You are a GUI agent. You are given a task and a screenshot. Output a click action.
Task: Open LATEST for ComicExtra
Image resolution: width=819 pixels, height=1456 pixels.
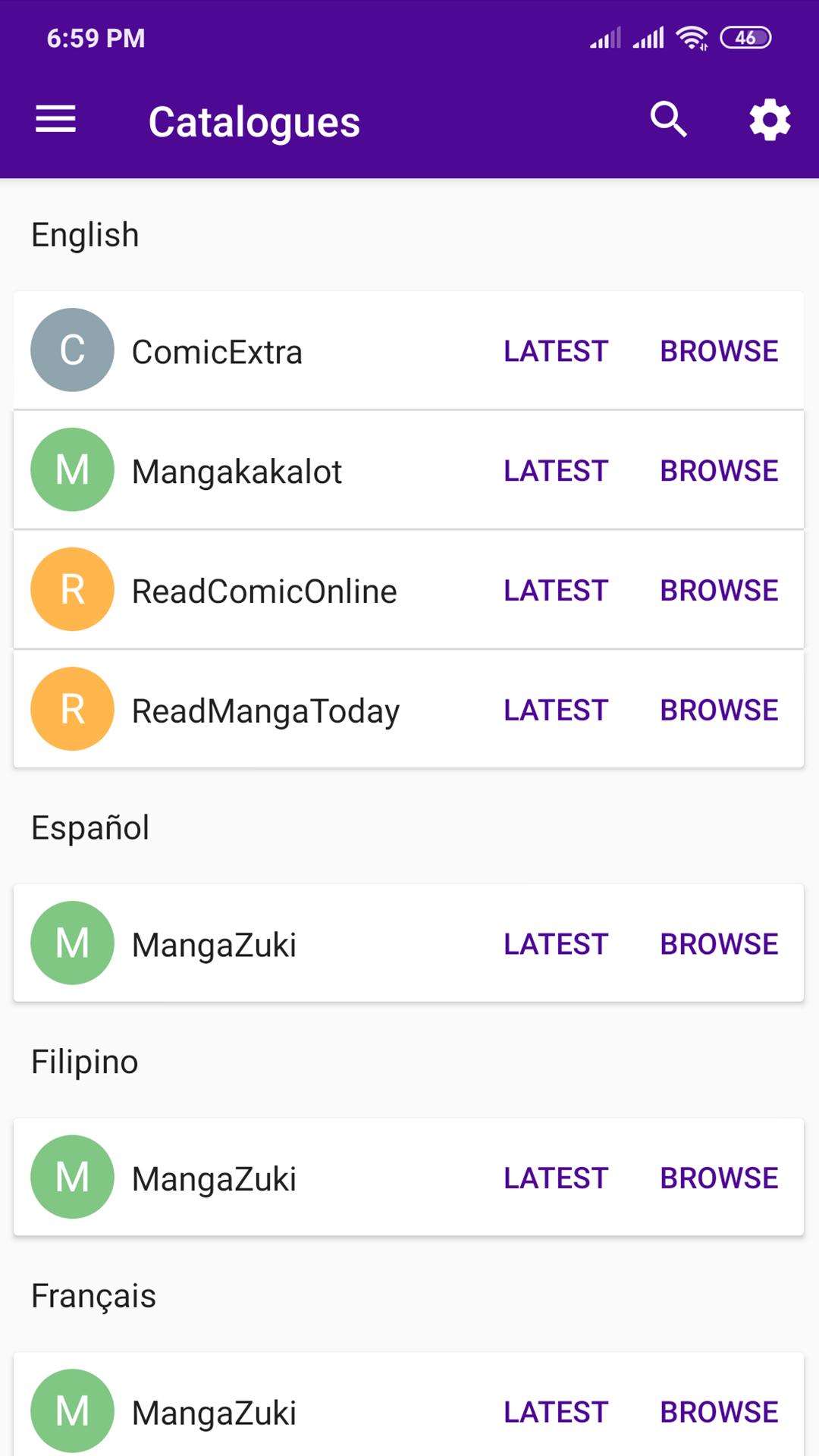tap(556, 350)
